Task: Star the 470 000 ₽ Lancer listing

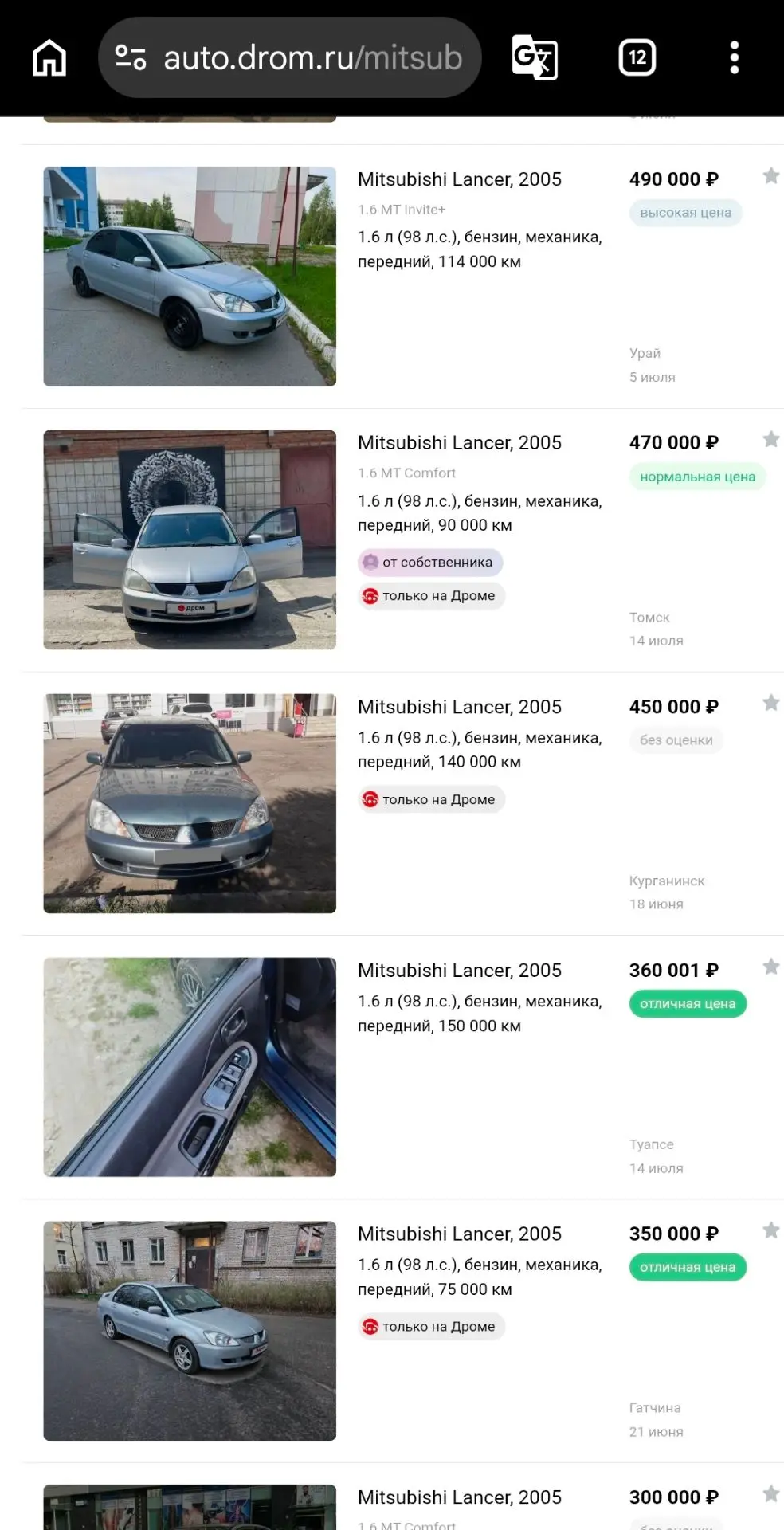Action: 770,440
